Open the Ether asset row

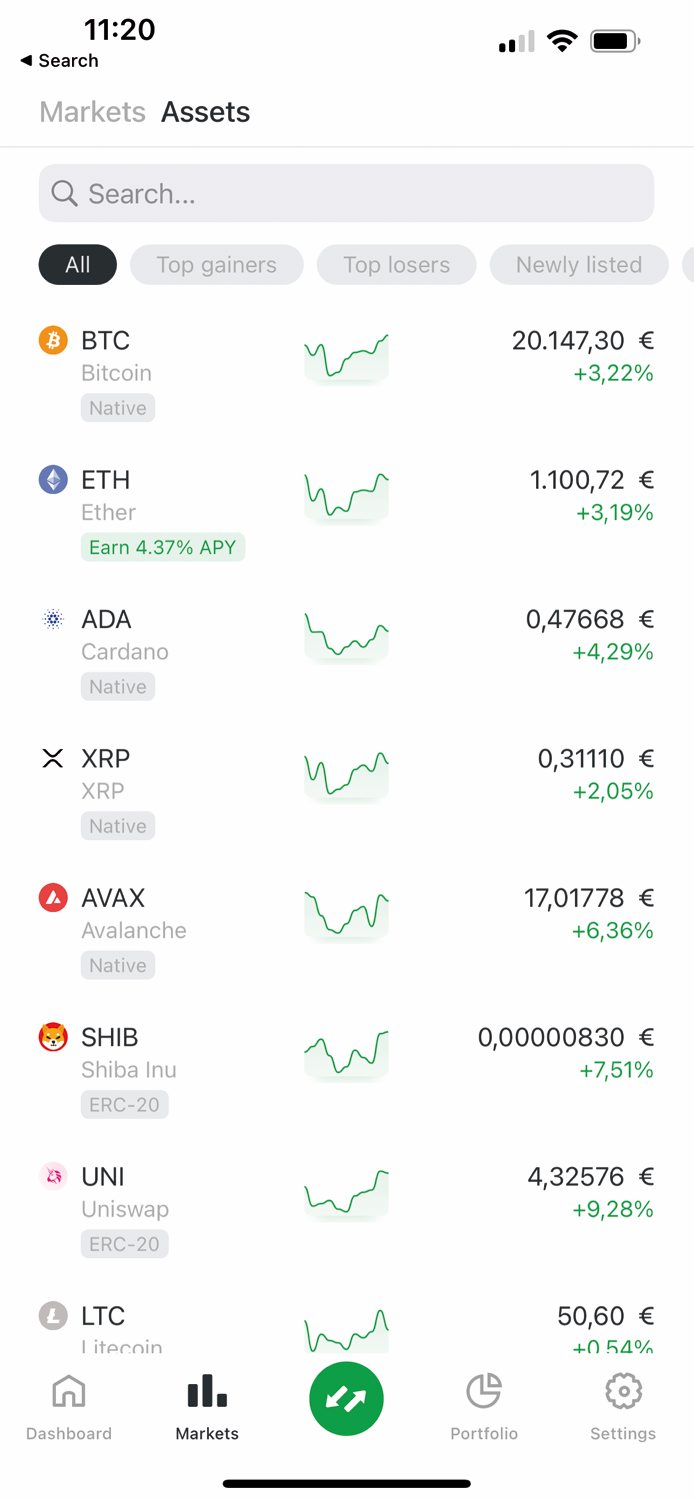[x=346, y=512]
